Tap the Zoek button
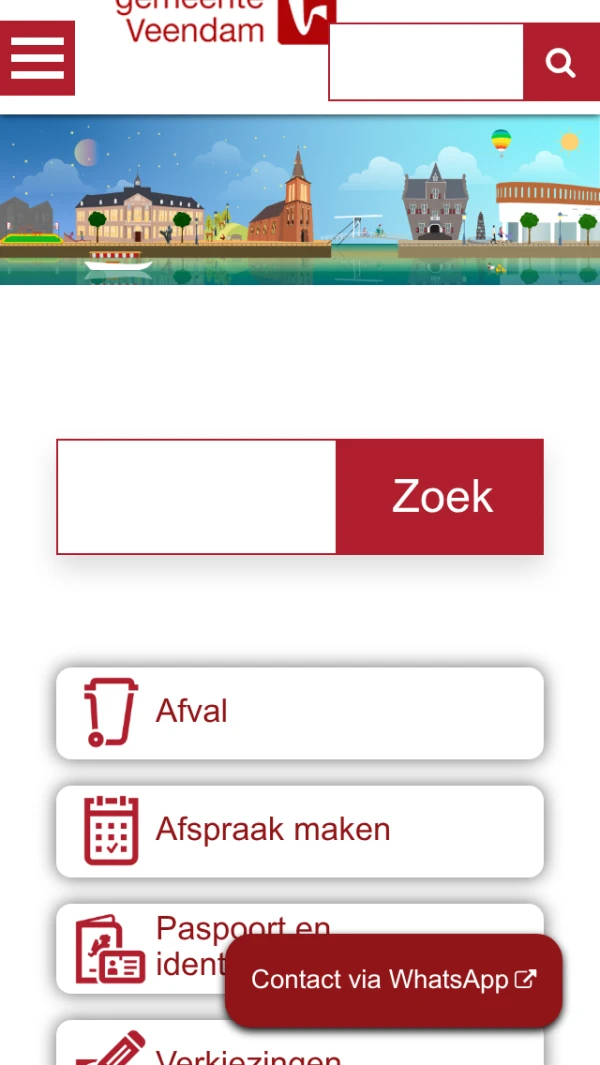Viewport: 600px width, 1065px height. tap(440, 496)
